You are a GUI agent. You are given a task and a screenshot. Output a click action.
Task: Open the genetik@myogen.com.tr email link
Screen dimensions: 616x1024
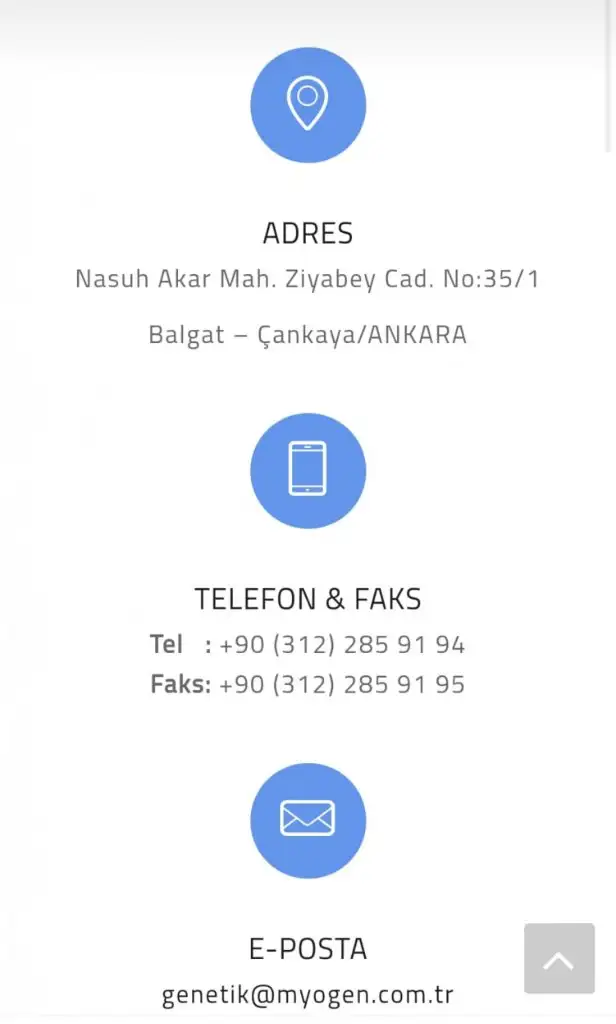308,995
